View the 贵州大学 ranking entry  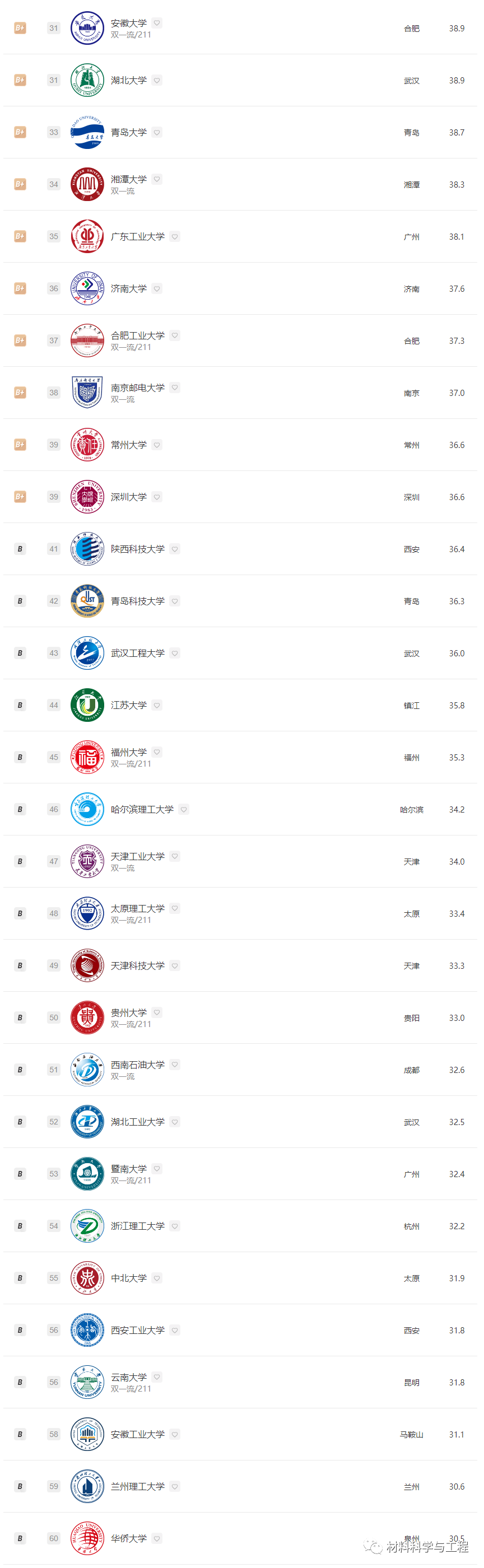coord(128,1012)
